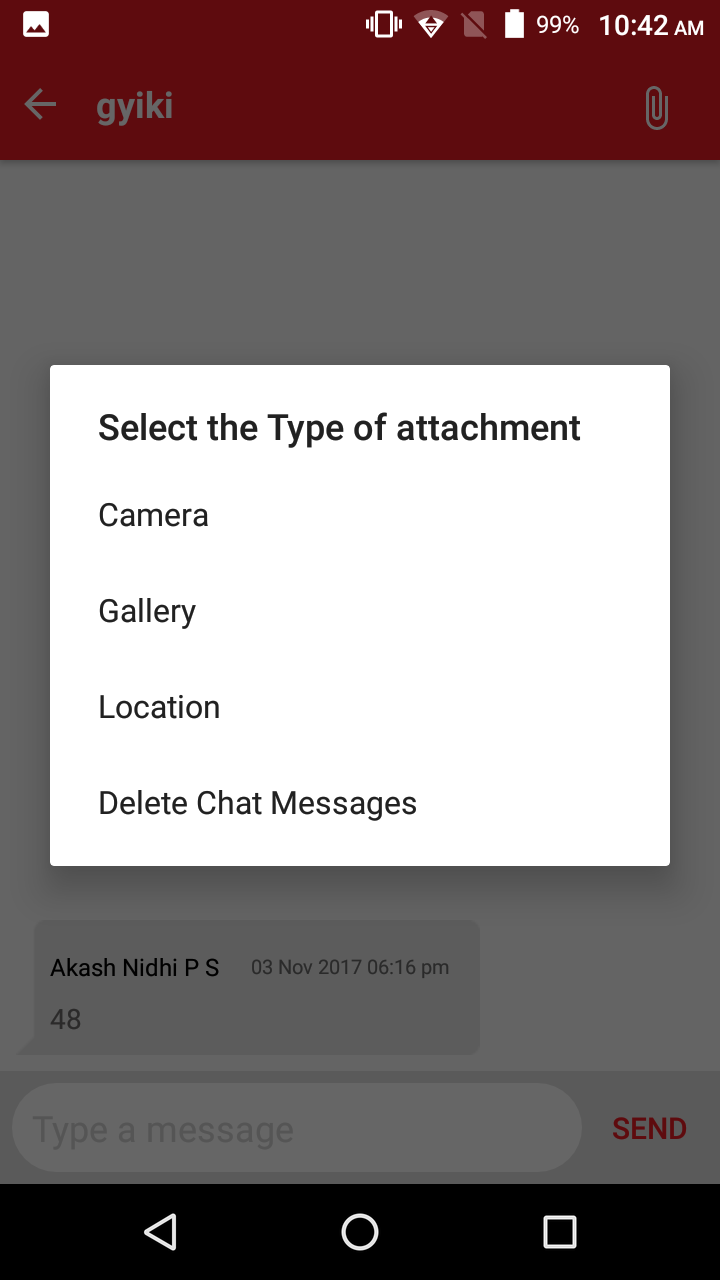Tap the system back button
This screenshot has height=1280, width=720.
[160, 1231]
